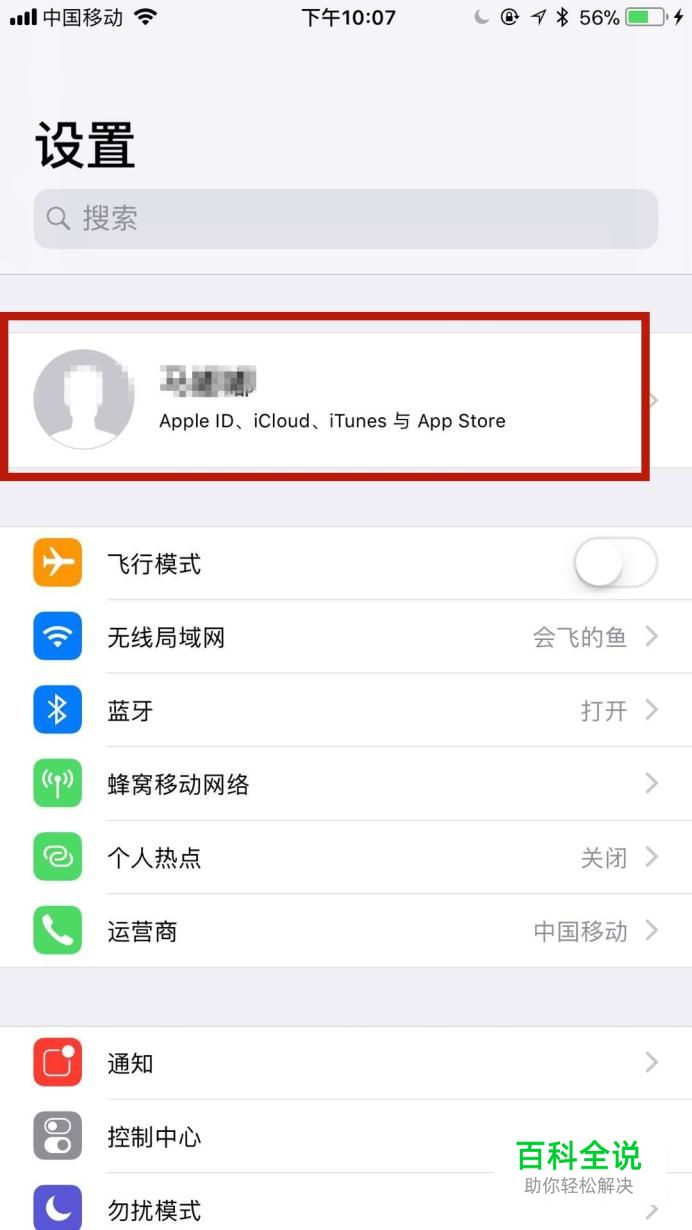Screen dimensions: 692x1230
Task: Open 个人热点 settings
Action: pyautogui.click(x=346, y=858)
